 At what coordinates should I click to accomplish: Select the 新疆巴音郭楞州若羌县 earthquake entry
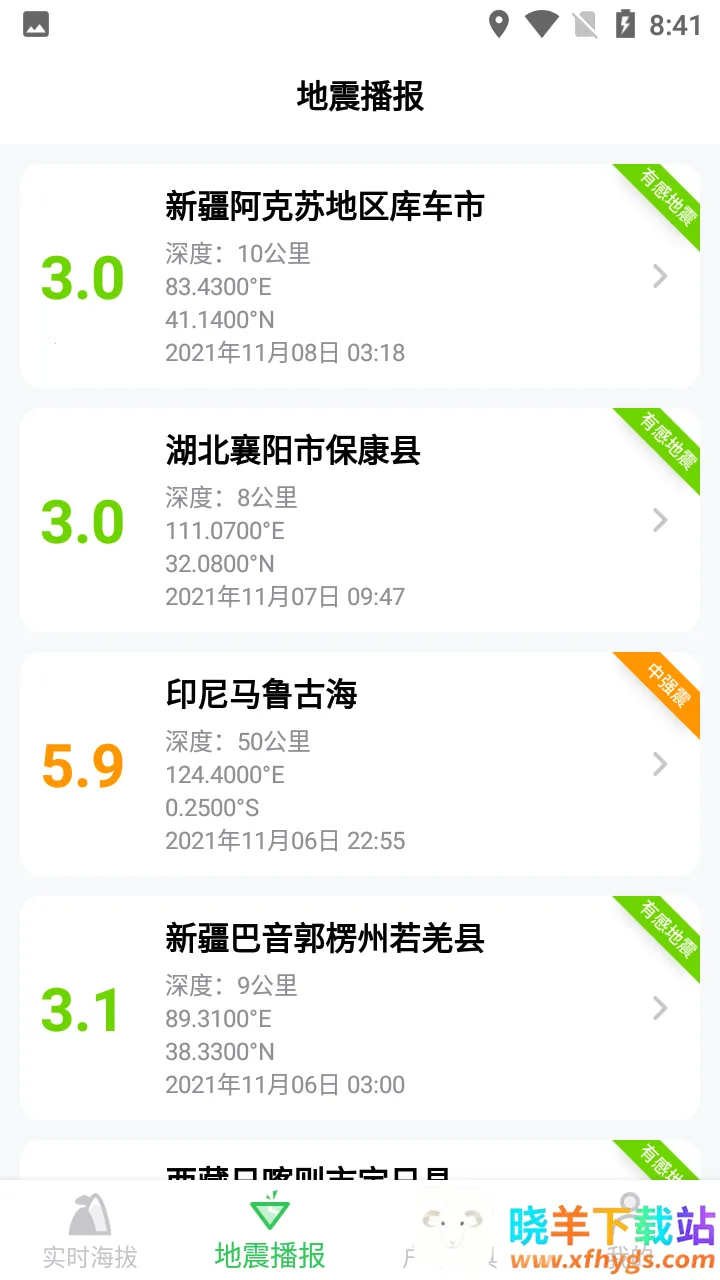point(360,1008)
